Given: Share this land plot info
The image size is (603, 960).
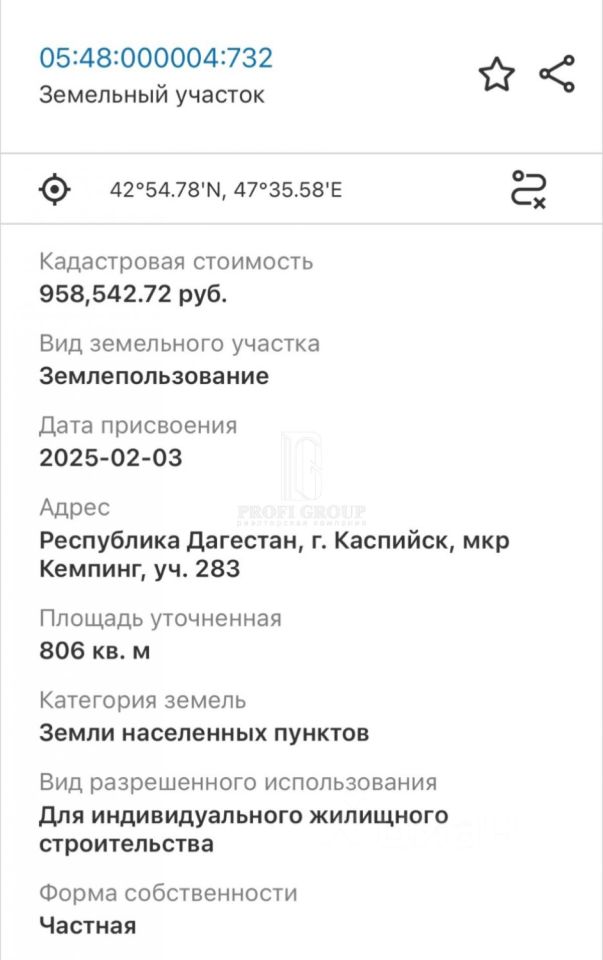Looking at the screenshot, I should [557, 75].
